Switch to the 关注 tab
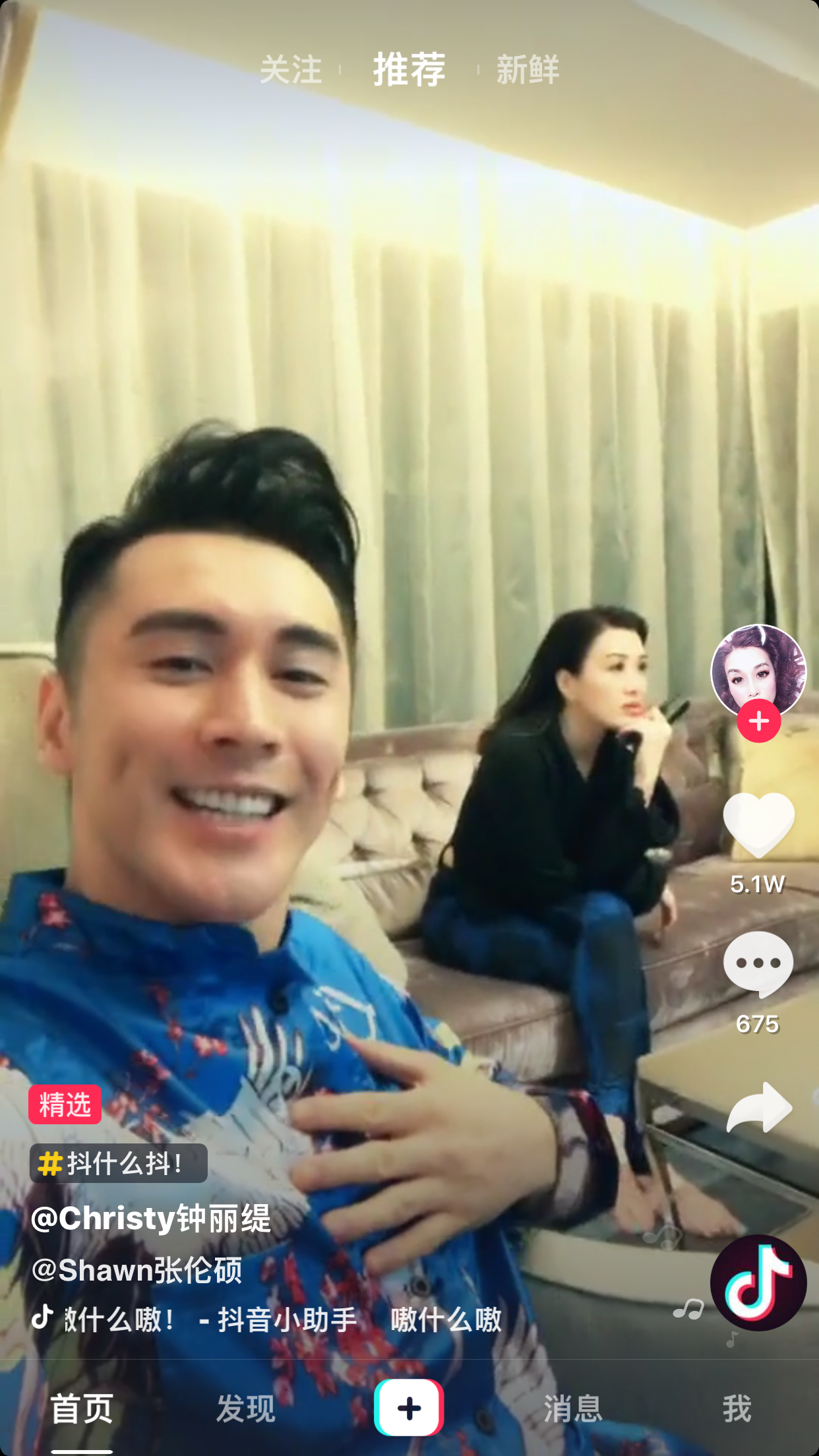819x1456 pixels. pyautogui.click(x=291, y=69)
